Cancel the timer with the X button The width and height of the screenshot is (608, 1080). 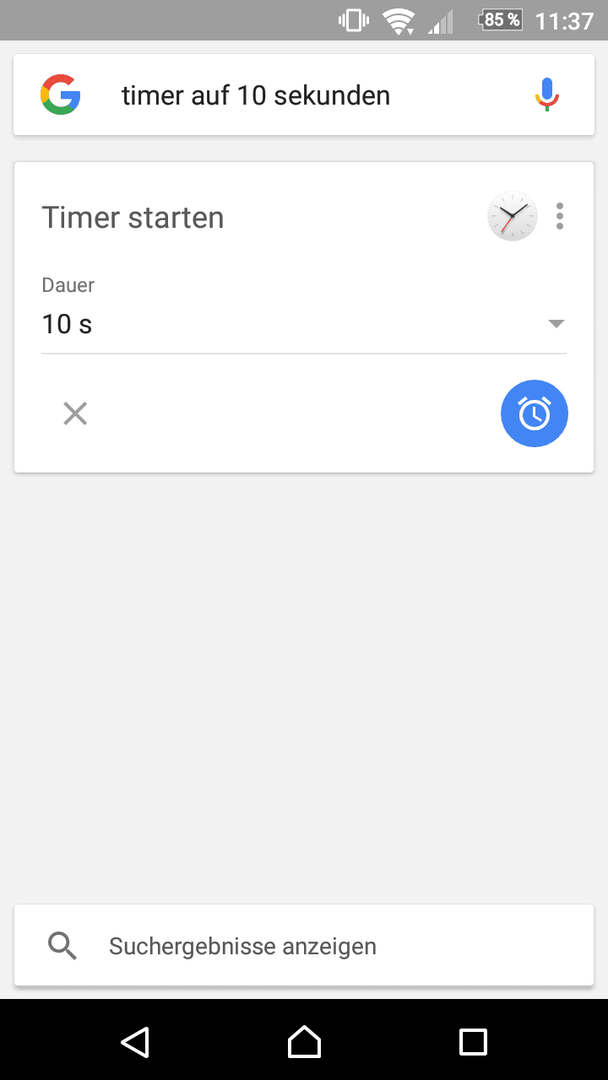[x=75, y=414]
